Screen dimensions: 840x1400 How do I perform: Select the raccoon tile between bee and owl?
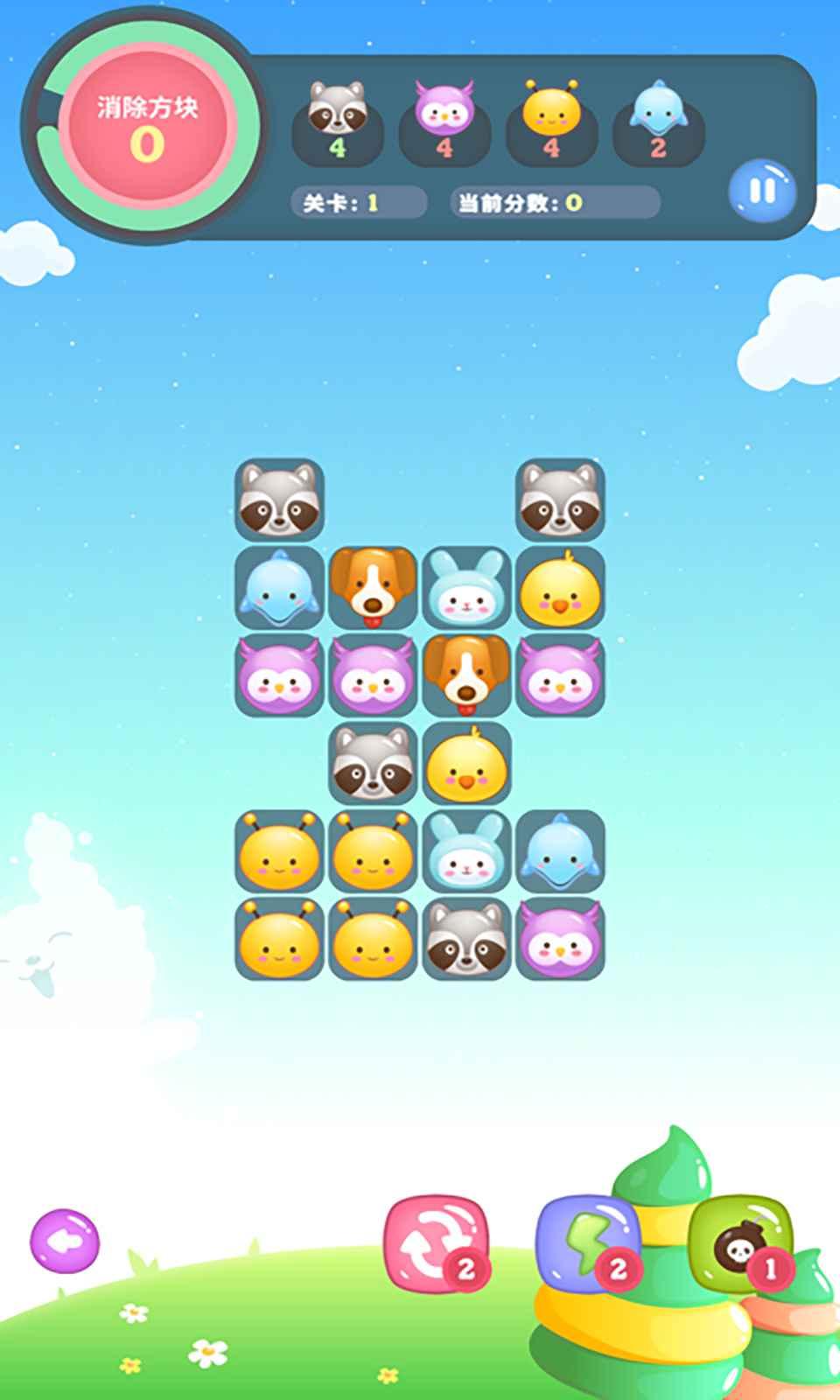466,939
